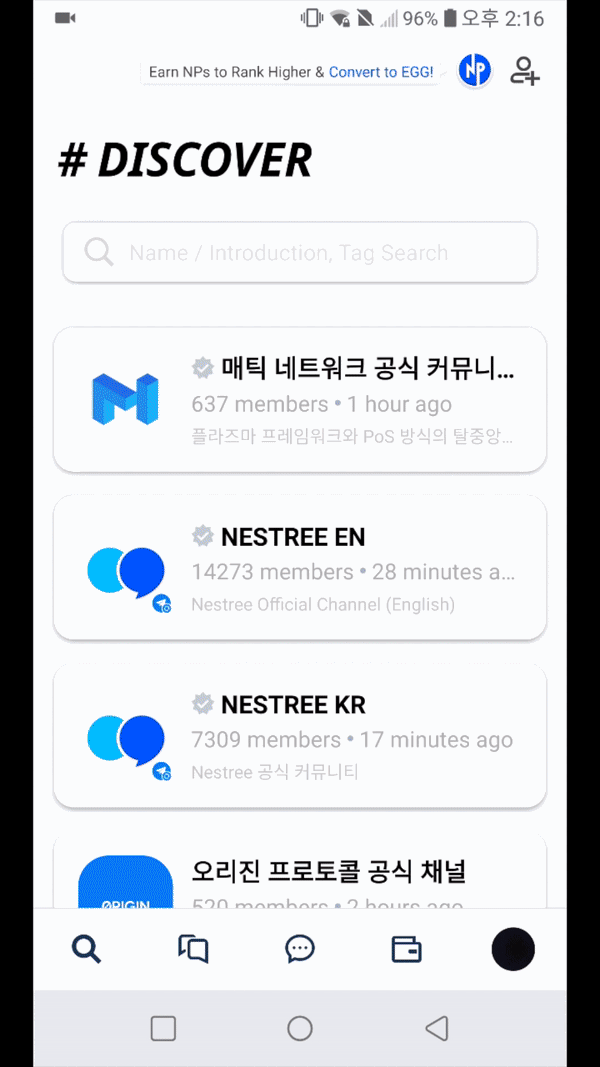Focus the Name / Introduction, Tag Search field
Screen dimensions: 600x1067
(300, 252)
